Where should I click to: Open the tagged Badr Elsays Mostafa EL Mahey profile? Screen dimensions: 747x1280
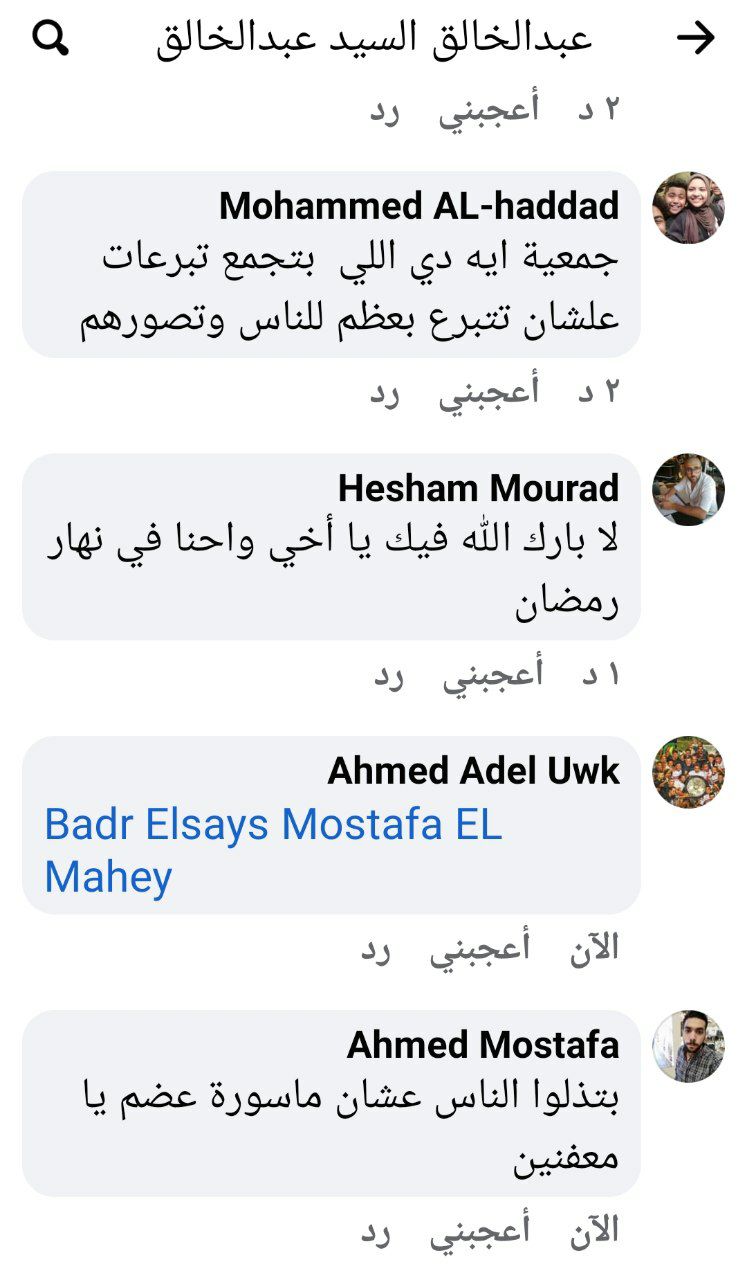(273, 851)
